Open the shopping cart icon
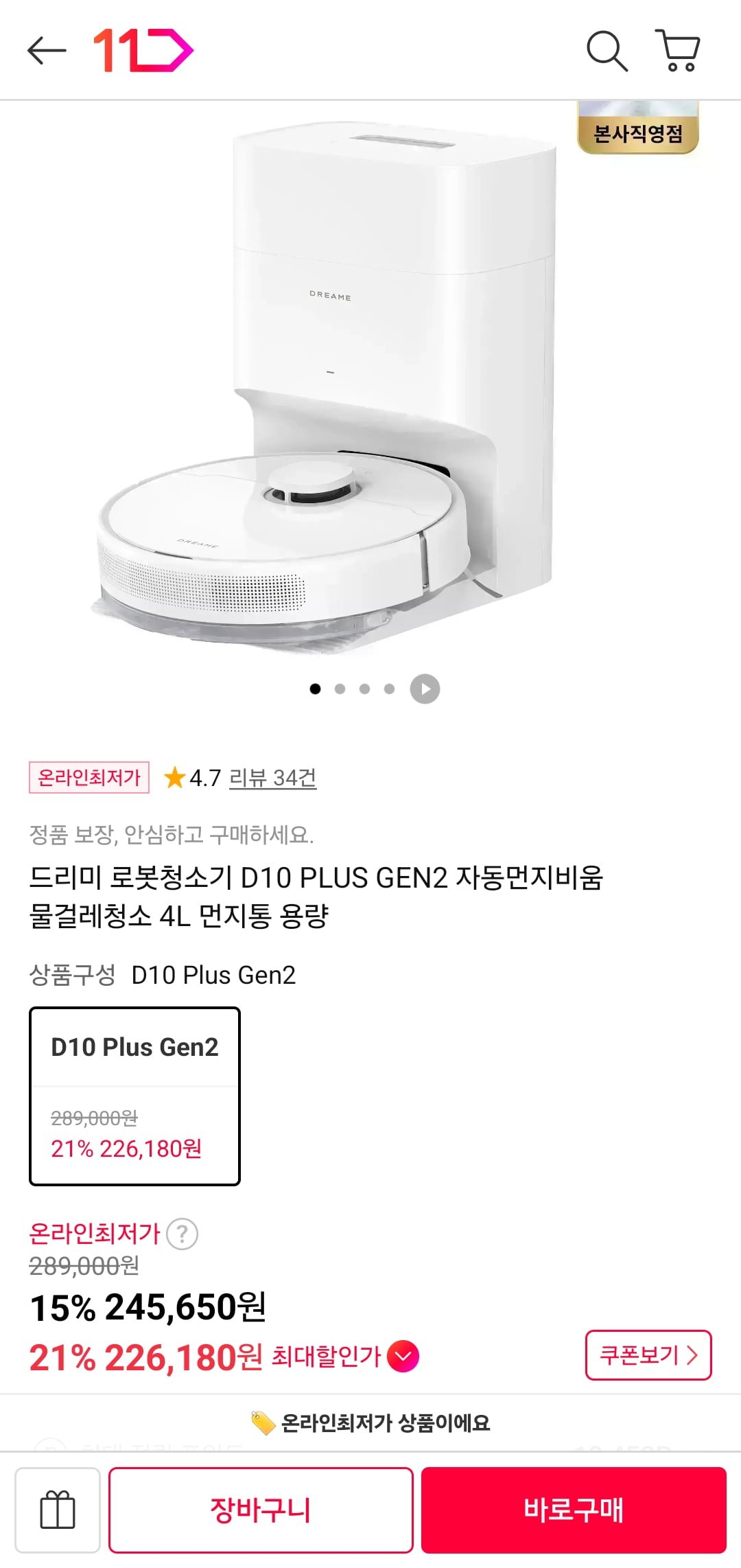741x1568 pixels. [x=678, y=50]
